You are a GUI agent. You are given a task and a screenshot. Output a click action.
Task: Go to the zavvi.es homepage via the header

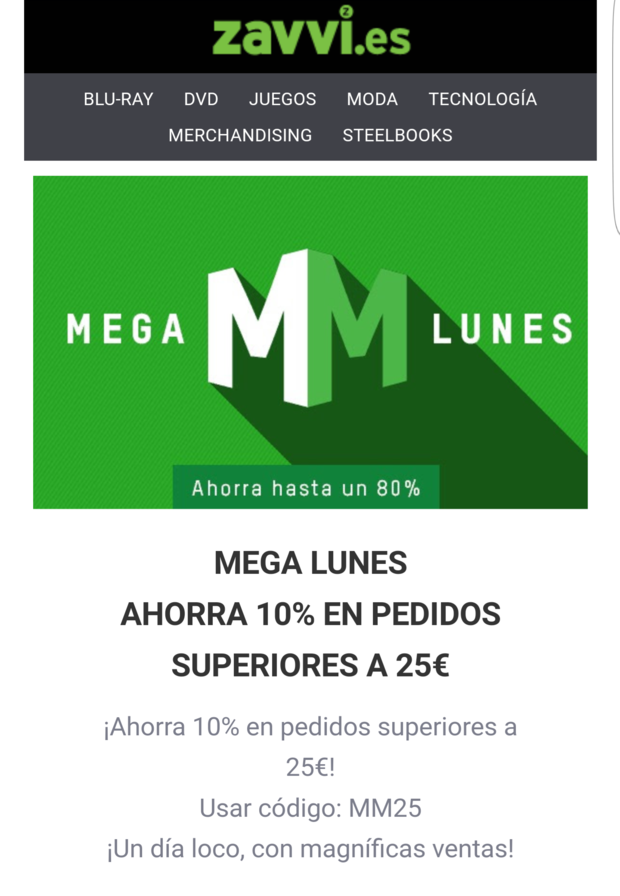310,34
